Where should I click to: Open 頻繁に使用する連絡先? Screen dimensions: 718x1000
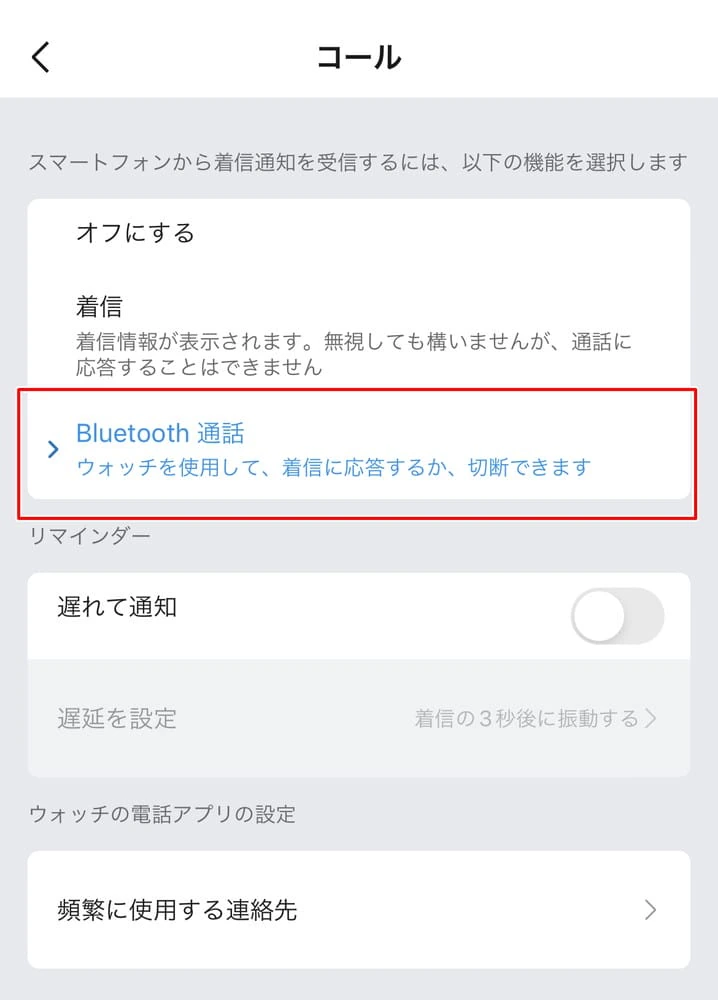[x=358, y=909]
